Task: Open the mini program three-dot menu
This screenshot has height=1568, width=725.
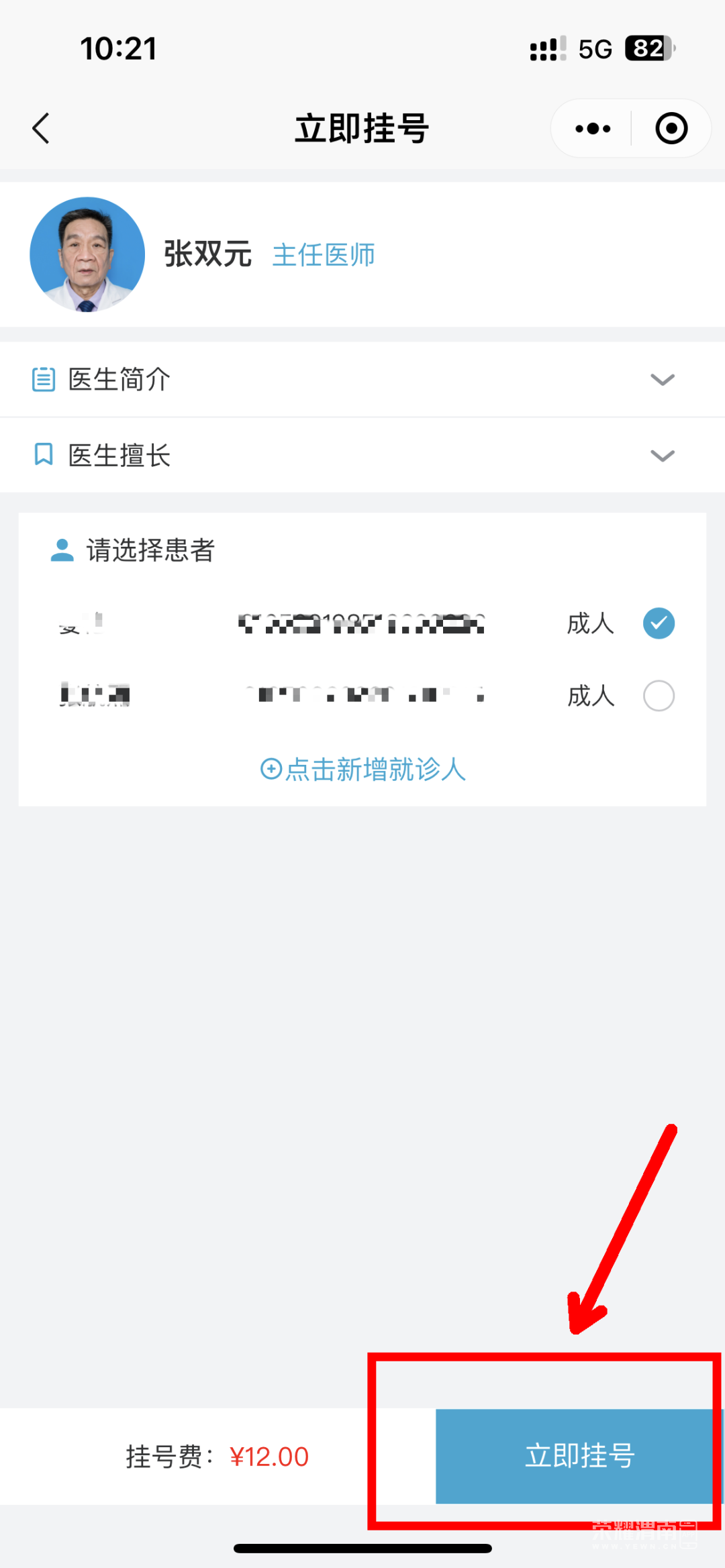Action: pos(593,128)
